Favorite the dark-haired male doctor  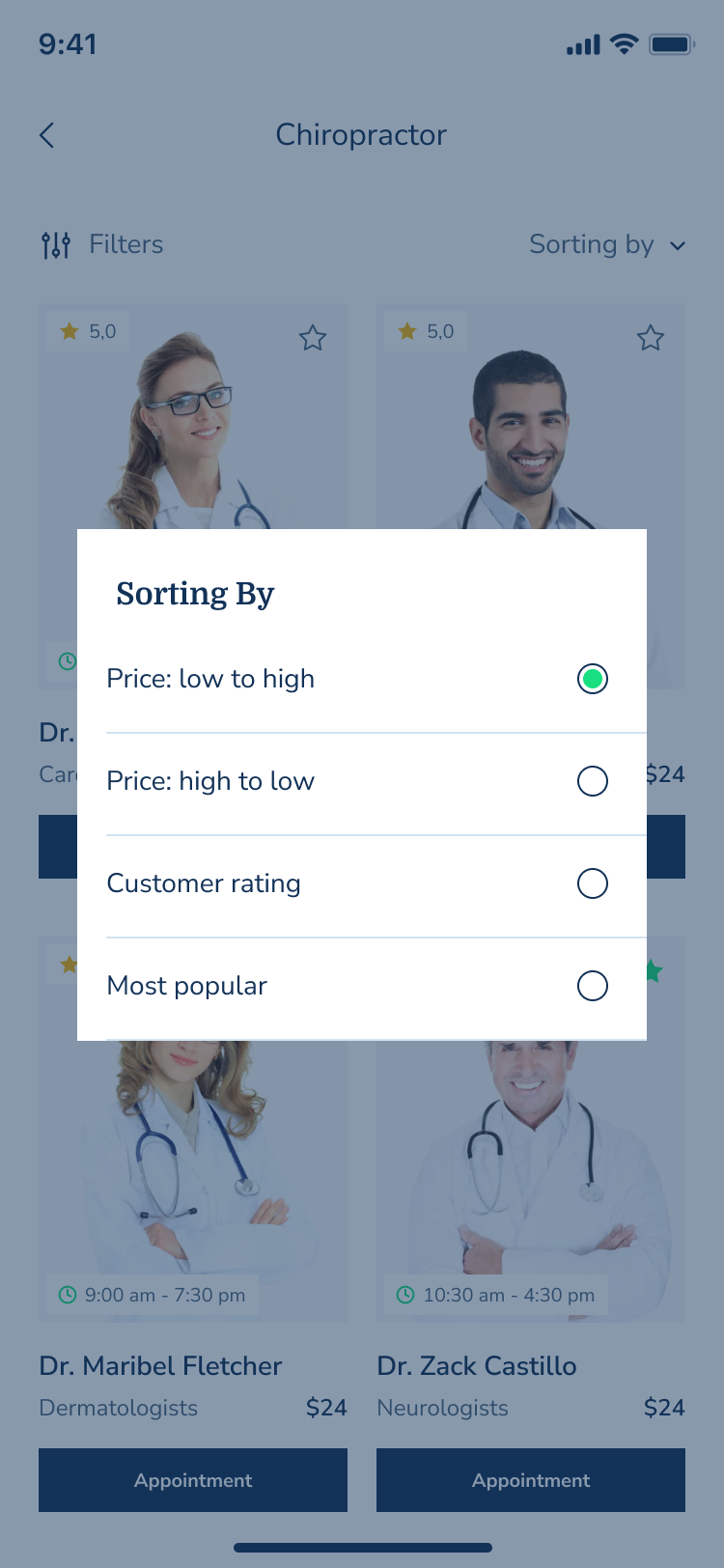pos(651,338)
